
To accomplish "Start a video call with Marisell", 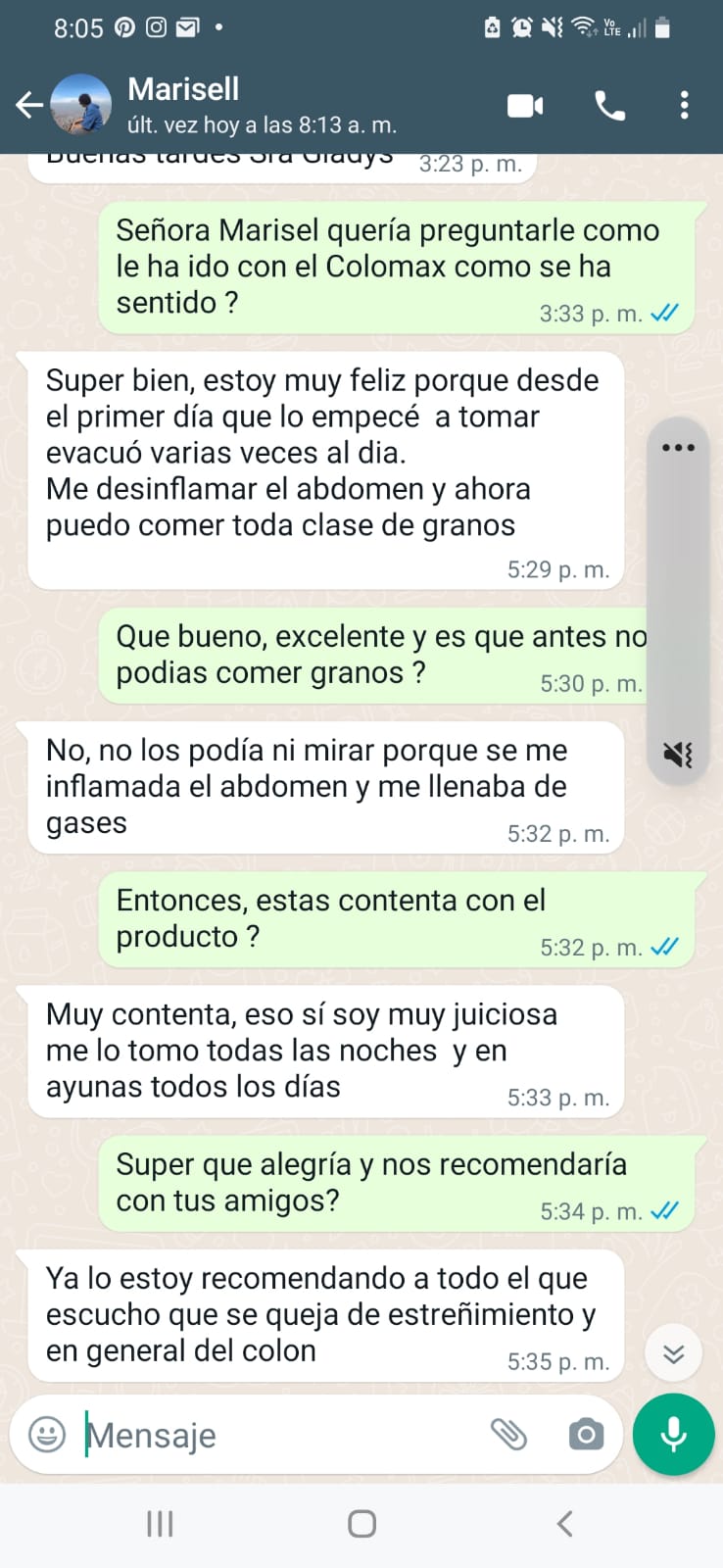I will point(525,106).
